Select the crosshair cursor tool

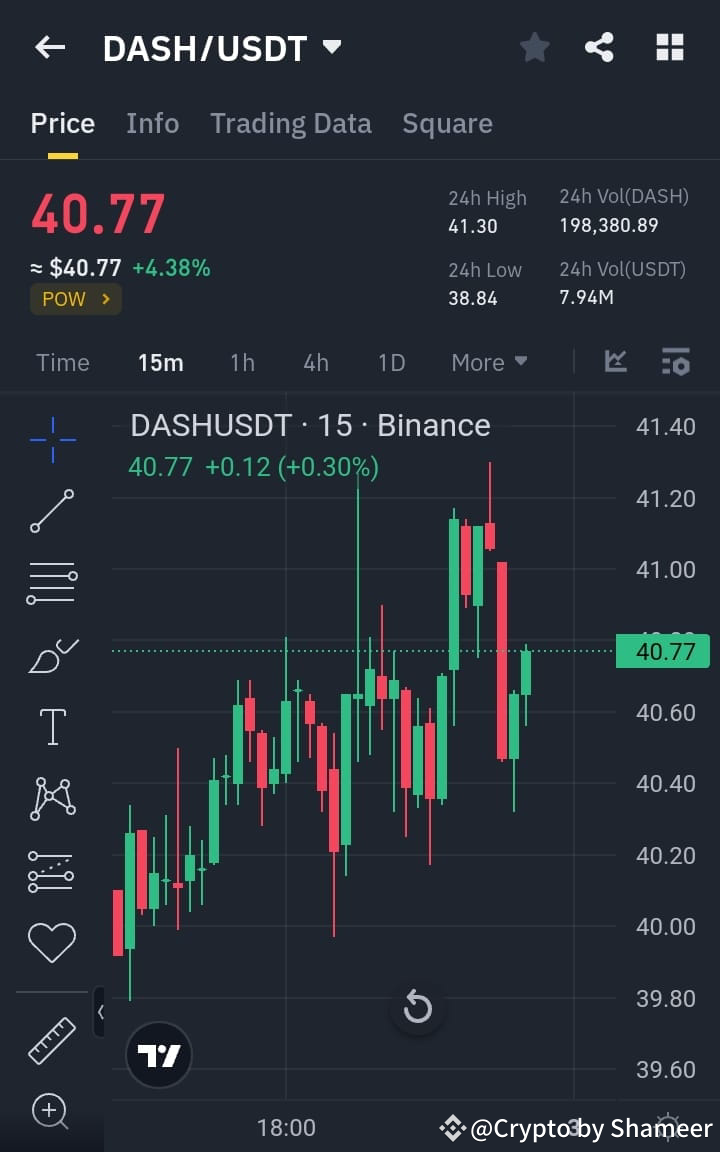52,440
